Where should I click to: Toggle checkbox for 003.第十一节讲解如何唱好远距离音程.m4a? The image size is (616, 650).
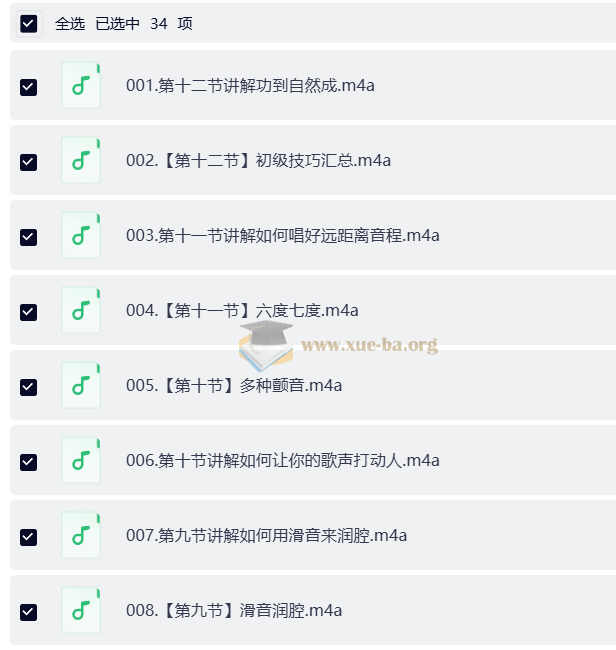(x=29, y=236)
